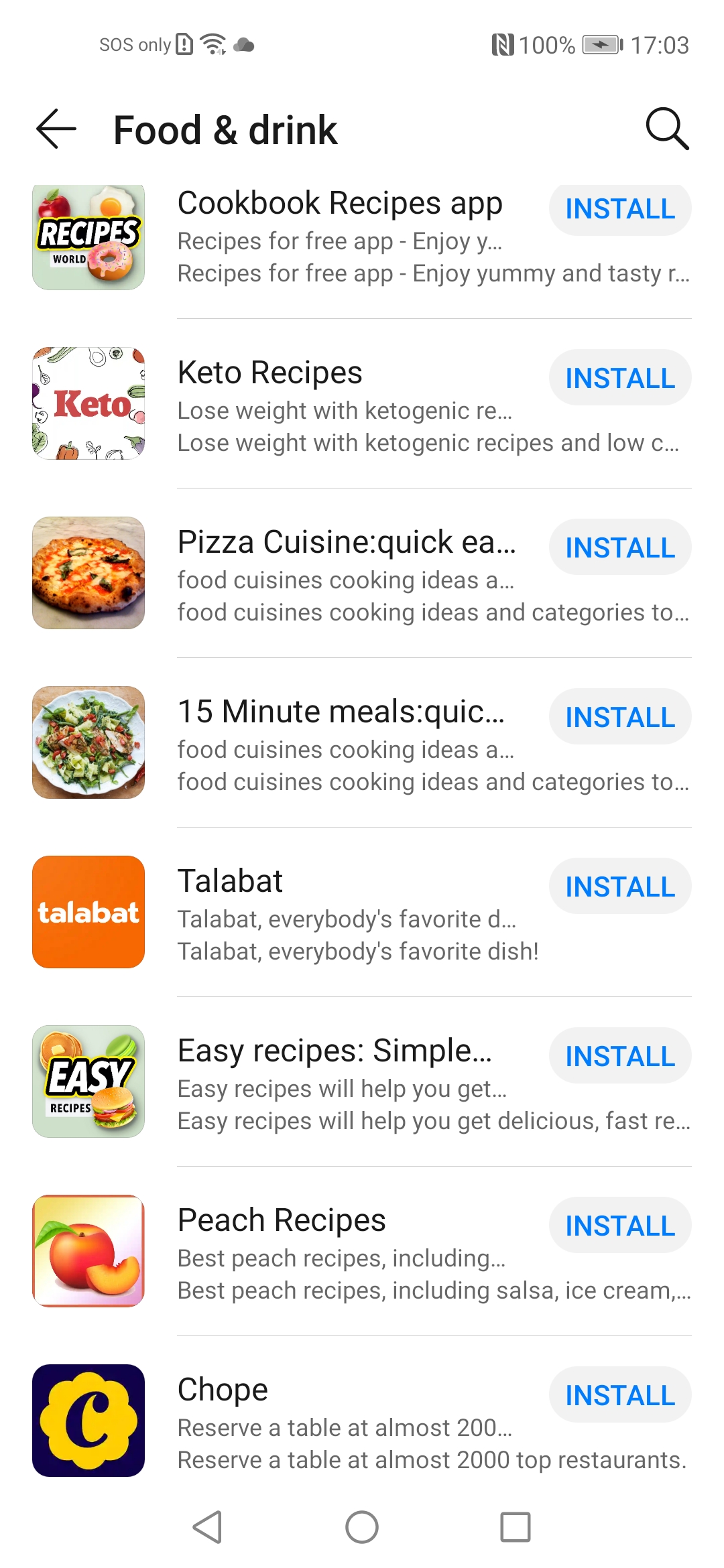View Keto Recipes app page
The image size is (724, 1568).
(269, 373)
